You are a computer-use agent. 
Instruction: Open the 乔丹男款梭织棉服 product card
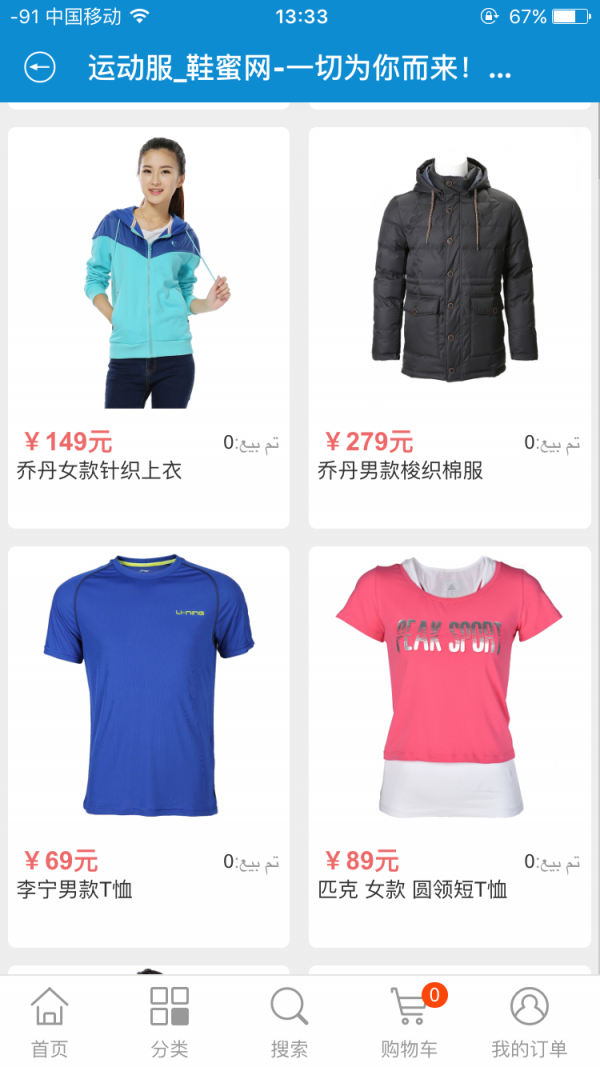(449, 327)
